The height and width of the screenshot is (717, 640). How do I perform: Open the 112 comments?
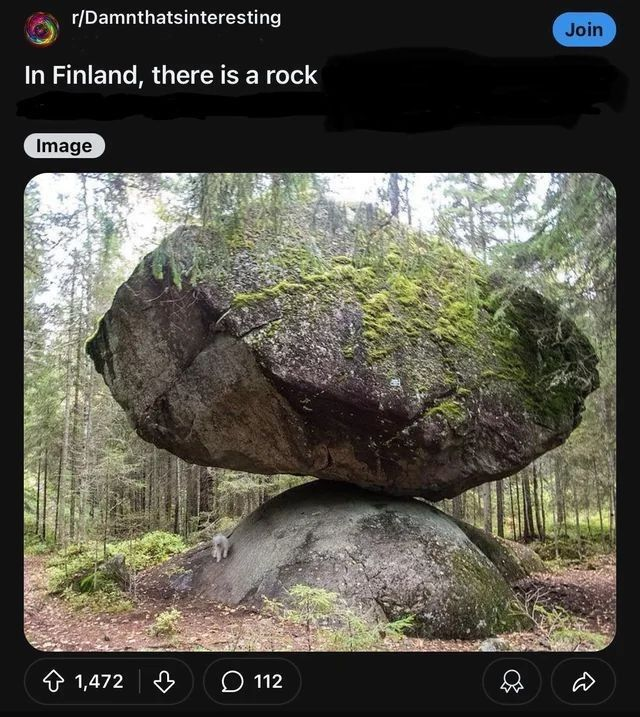(x=252, y=681)
